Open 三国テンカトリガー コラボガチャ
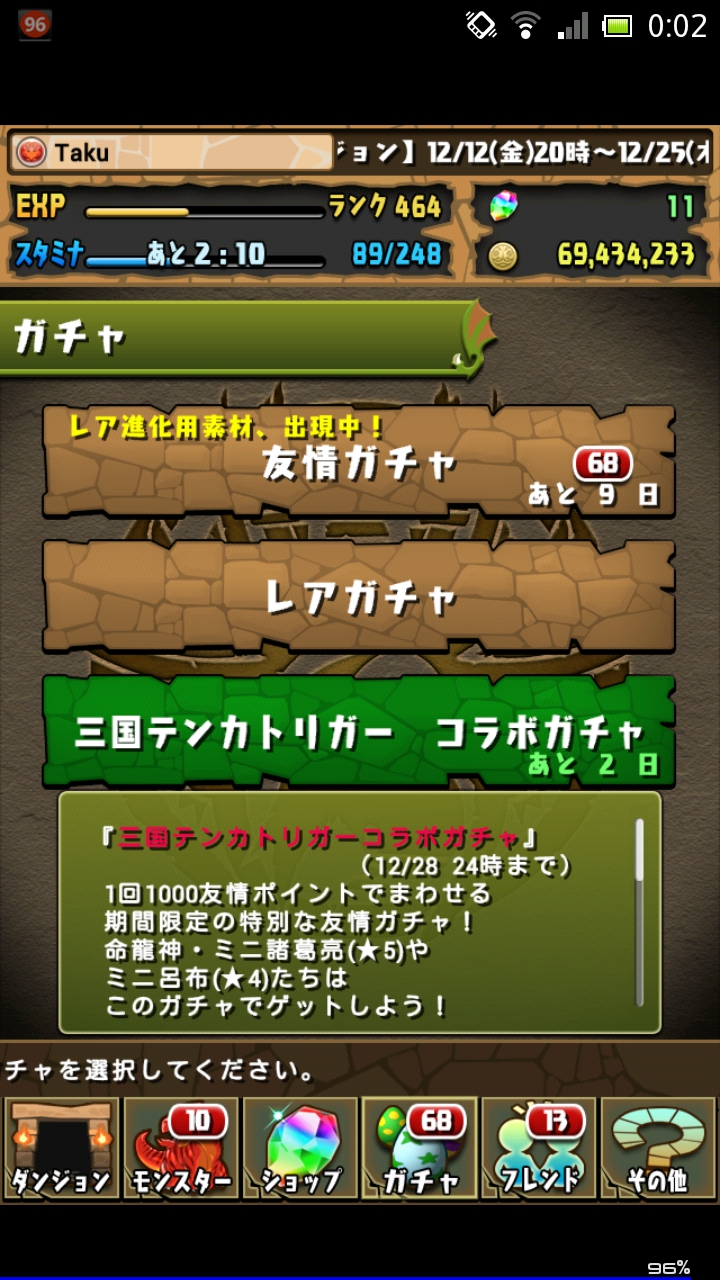The width and height of the screenshot is (720, 1280). click(358, 733)
